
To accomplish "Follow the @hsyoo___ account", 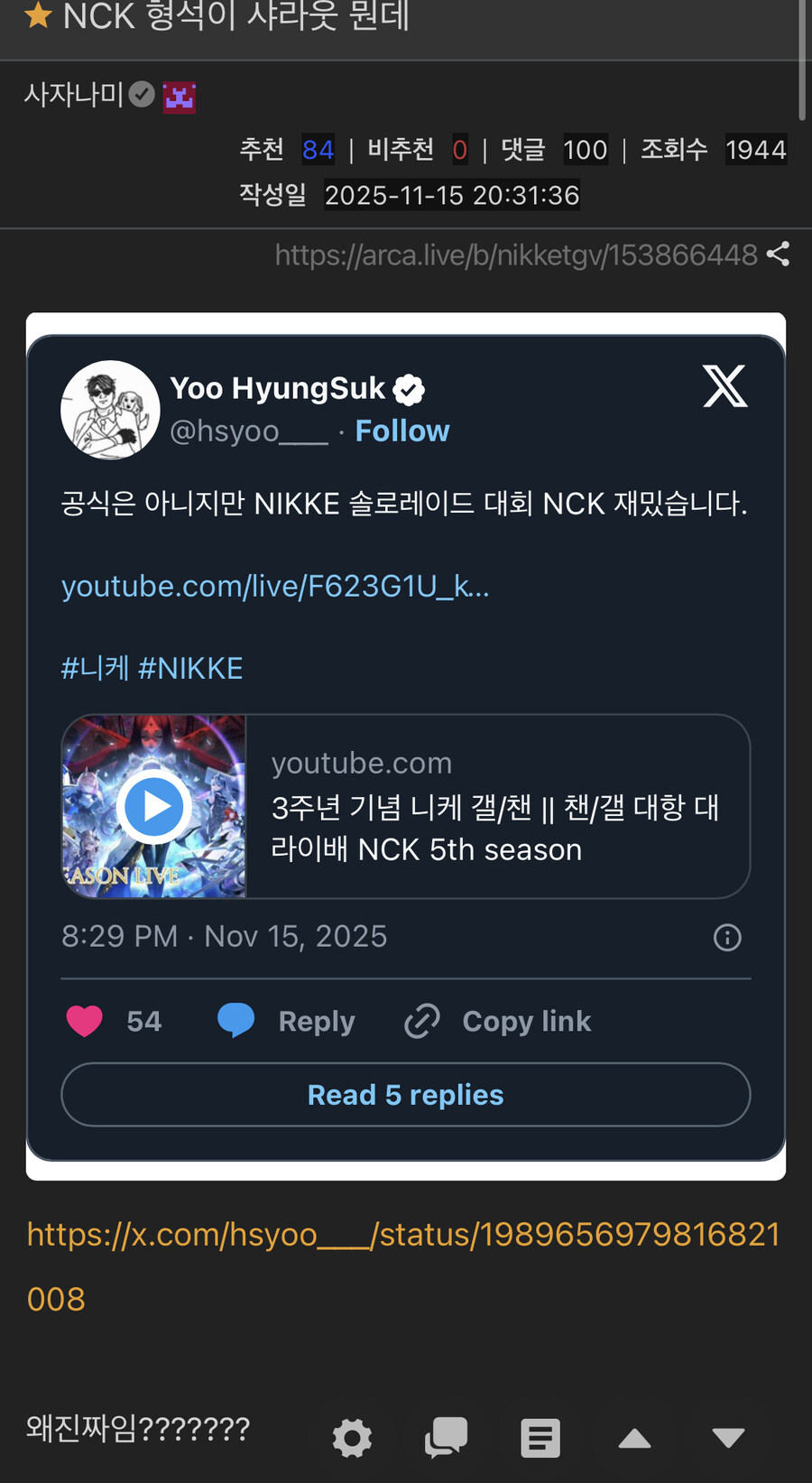I will [x=401, y=431].
